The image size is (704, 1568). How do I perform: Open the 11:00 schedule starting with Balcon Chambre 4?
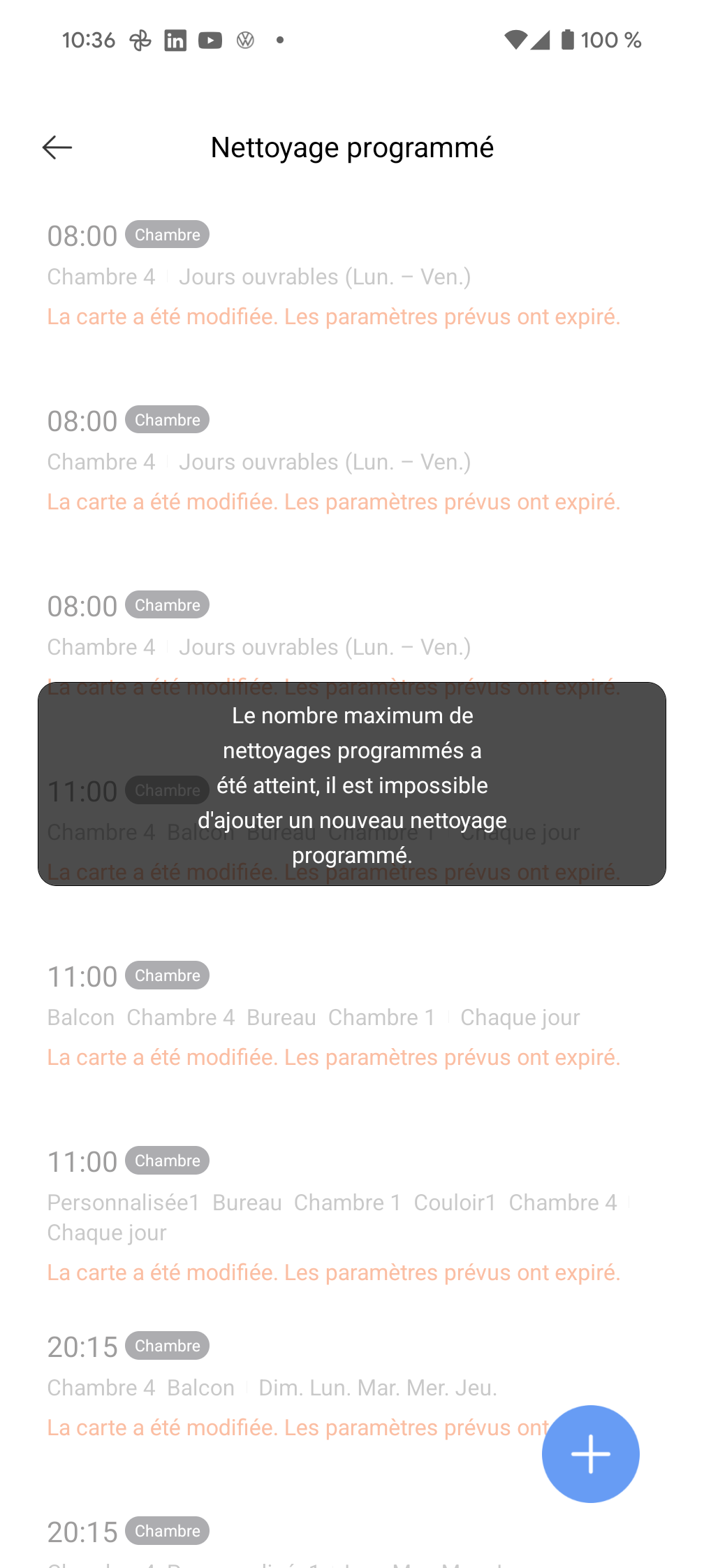(352, 1017)
